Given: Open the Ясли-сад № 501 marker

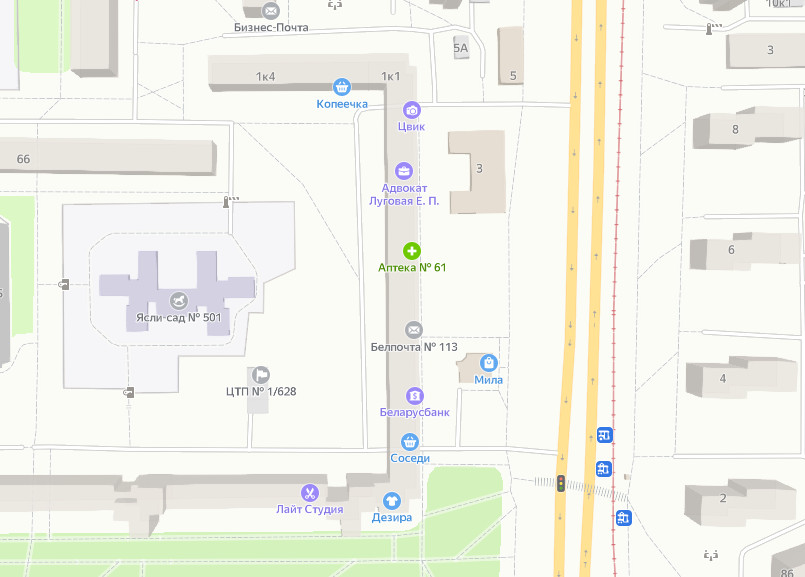Looking at the screenshot, I should click(179, 300).
